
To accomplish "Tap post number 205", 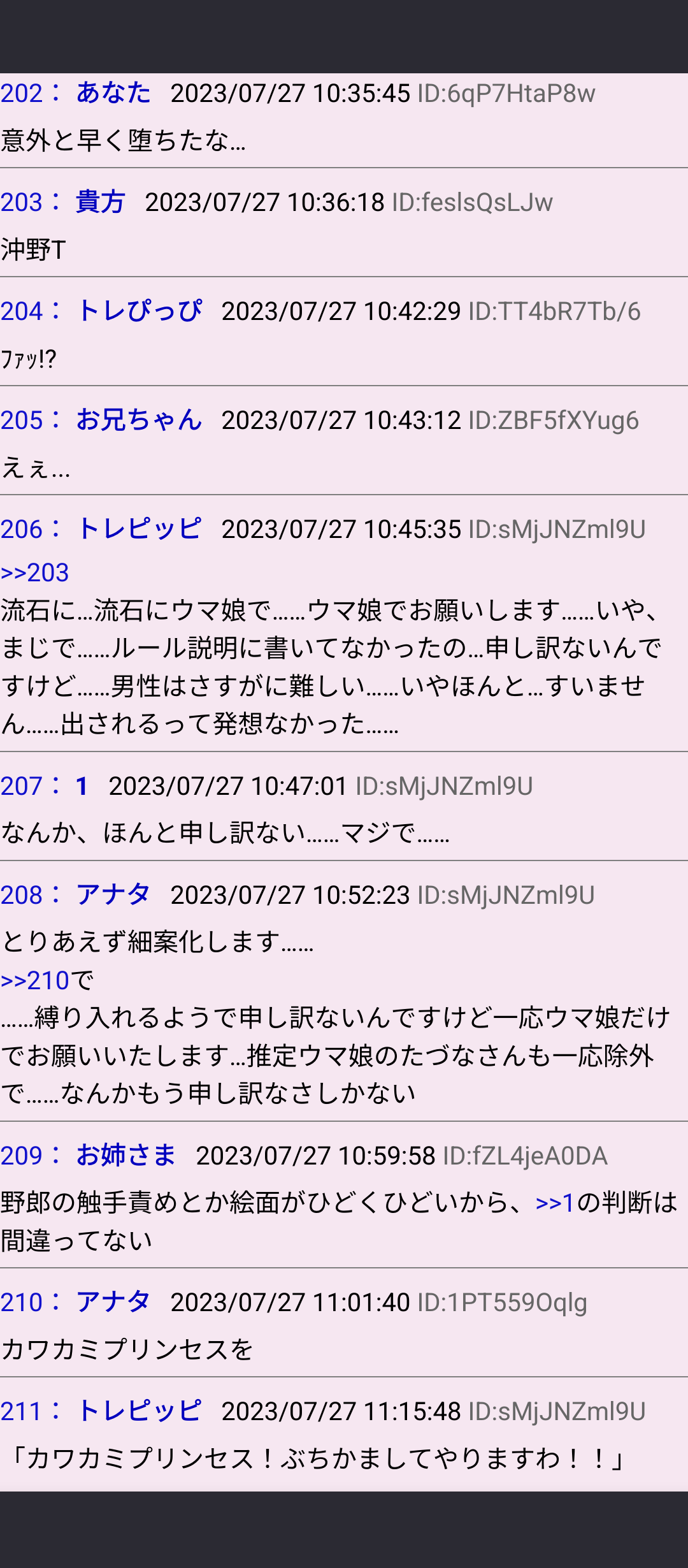I will pos(22,420).
